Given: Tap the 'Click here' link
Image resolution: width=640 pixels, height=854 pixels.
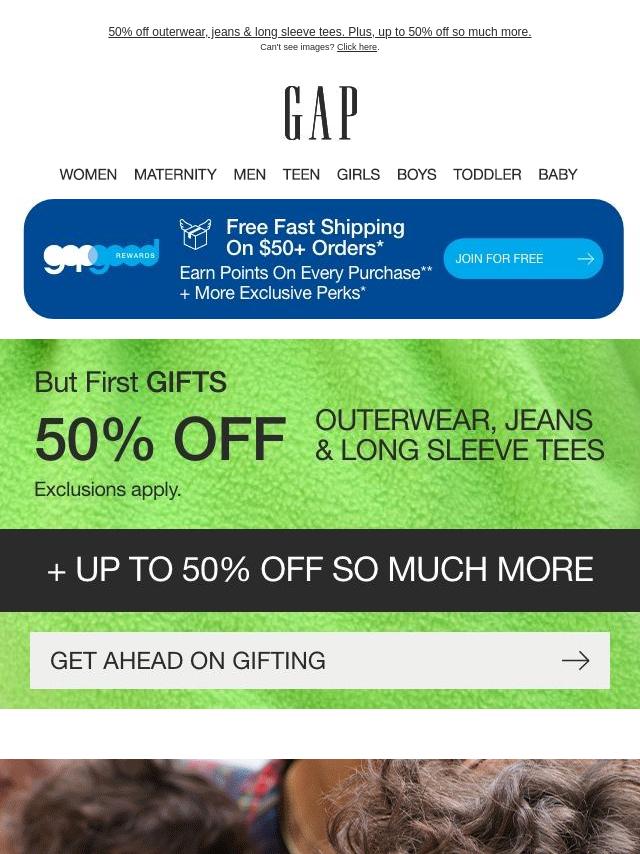Looking at the screenshot, I should coord(356,47).
